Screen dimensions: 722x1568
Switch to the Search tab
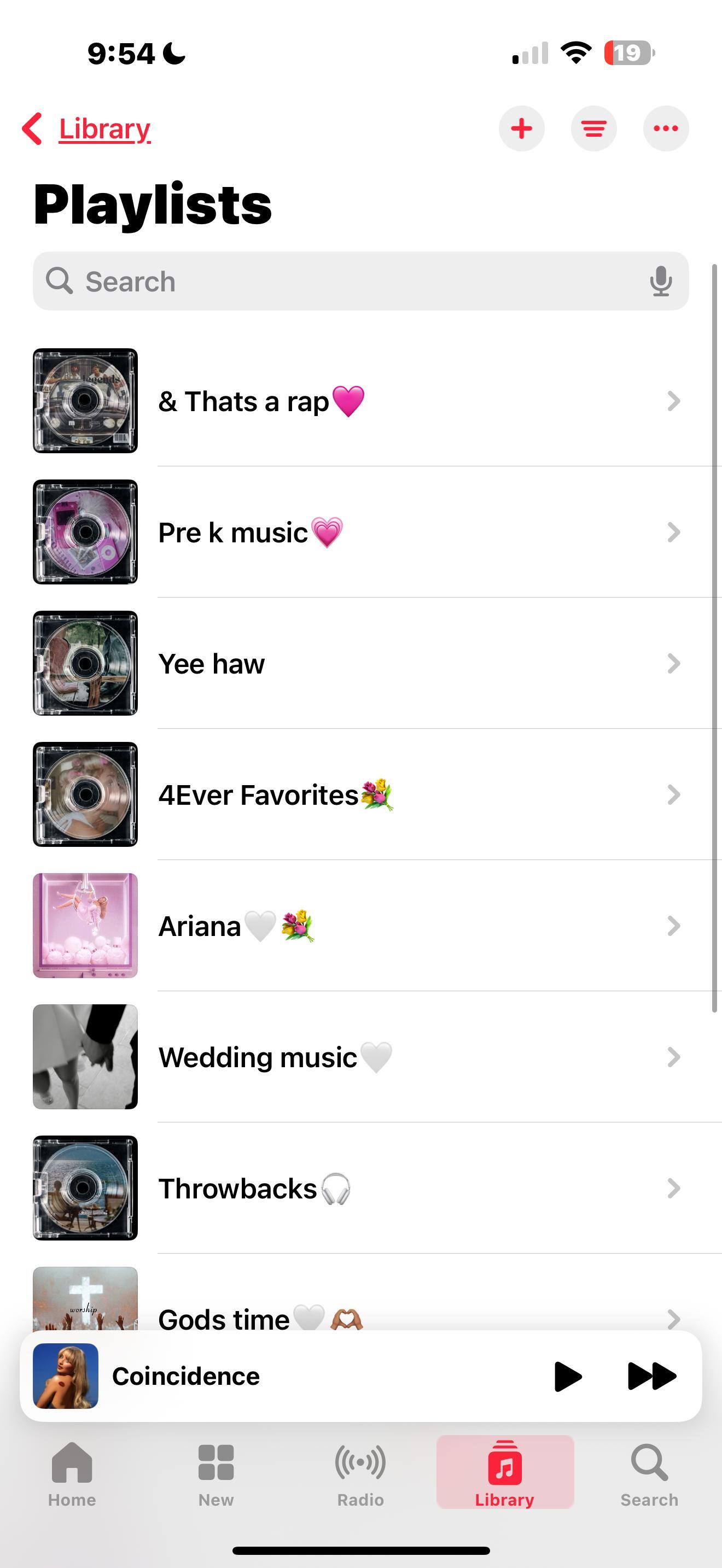649,1473
